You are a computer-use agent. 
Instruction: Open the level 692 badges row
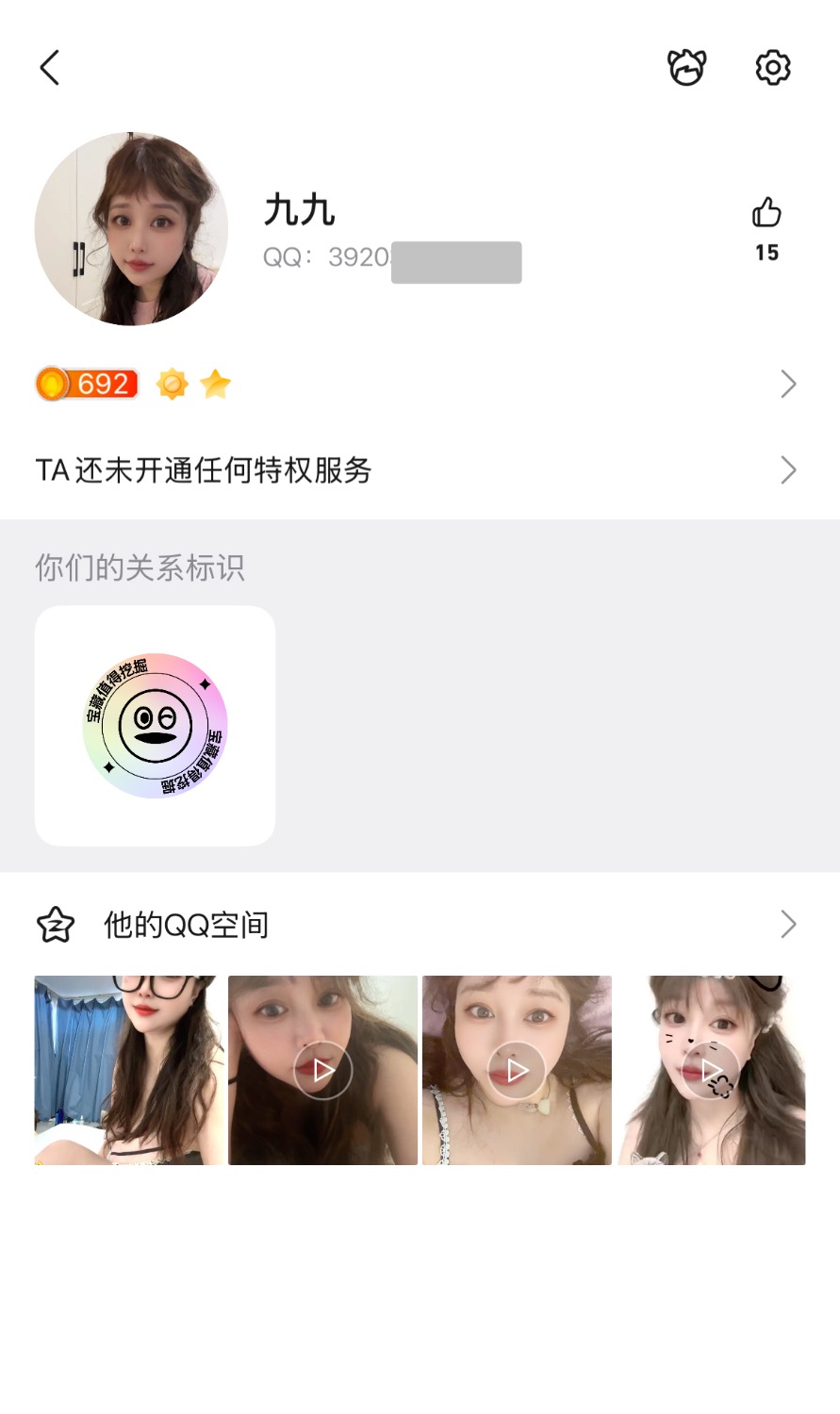coord(415,385)
